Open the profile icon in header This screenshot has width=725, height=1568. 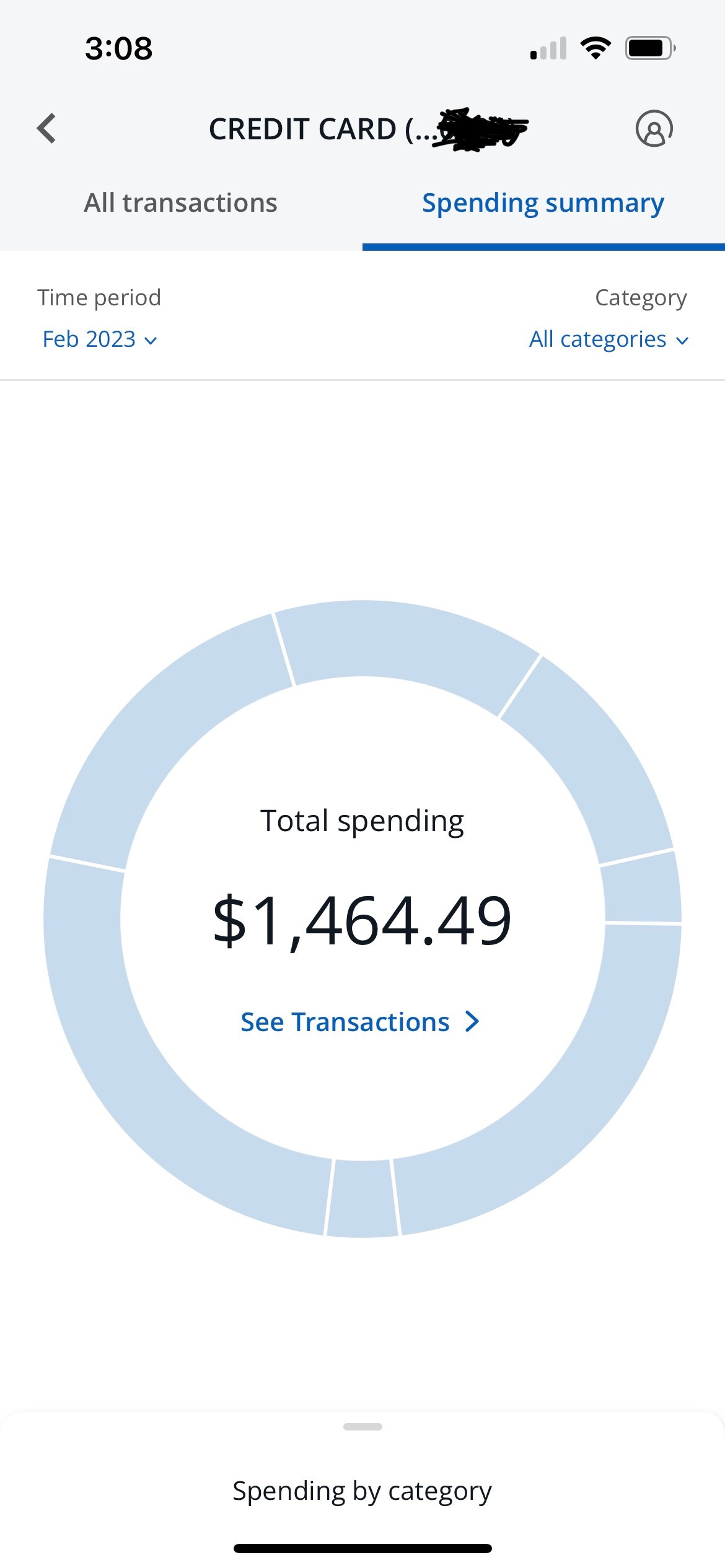[x=654, y=129]
